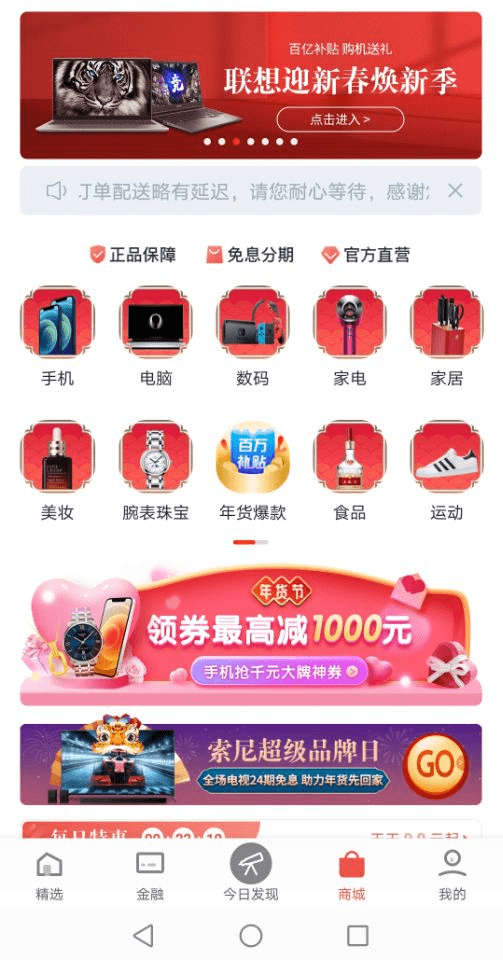Open the 年货爆款 category

click(x=252, y=471)
